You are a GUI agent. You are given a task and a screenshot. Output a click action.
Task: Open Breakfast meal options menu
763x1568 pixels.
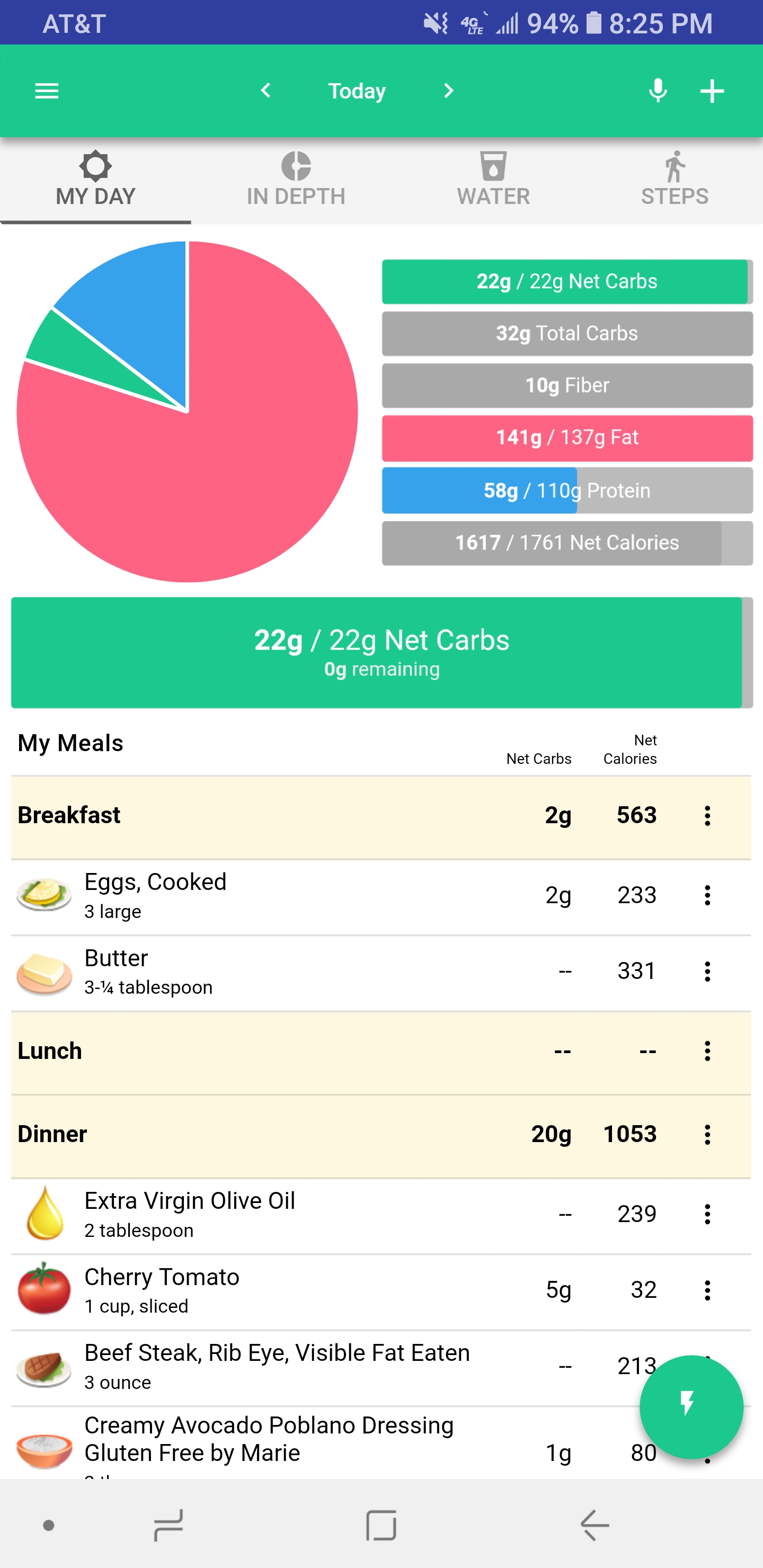[x=707, y=816]
